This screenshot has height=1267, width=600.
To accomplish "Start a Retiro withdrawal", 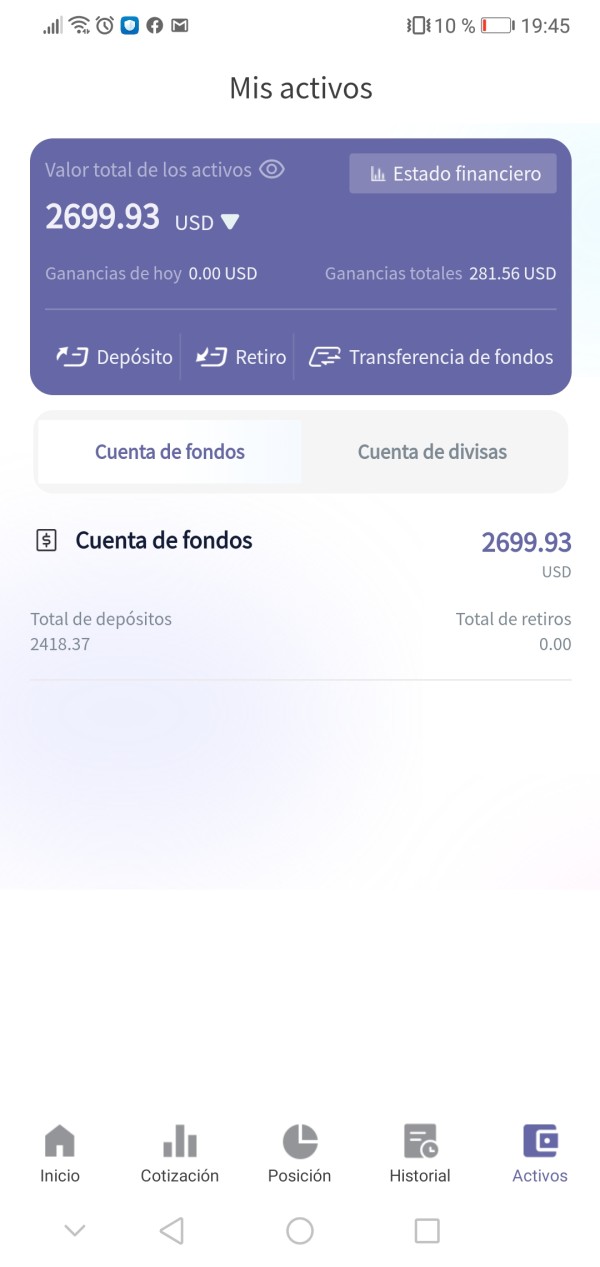I will [x=240, y=357].
